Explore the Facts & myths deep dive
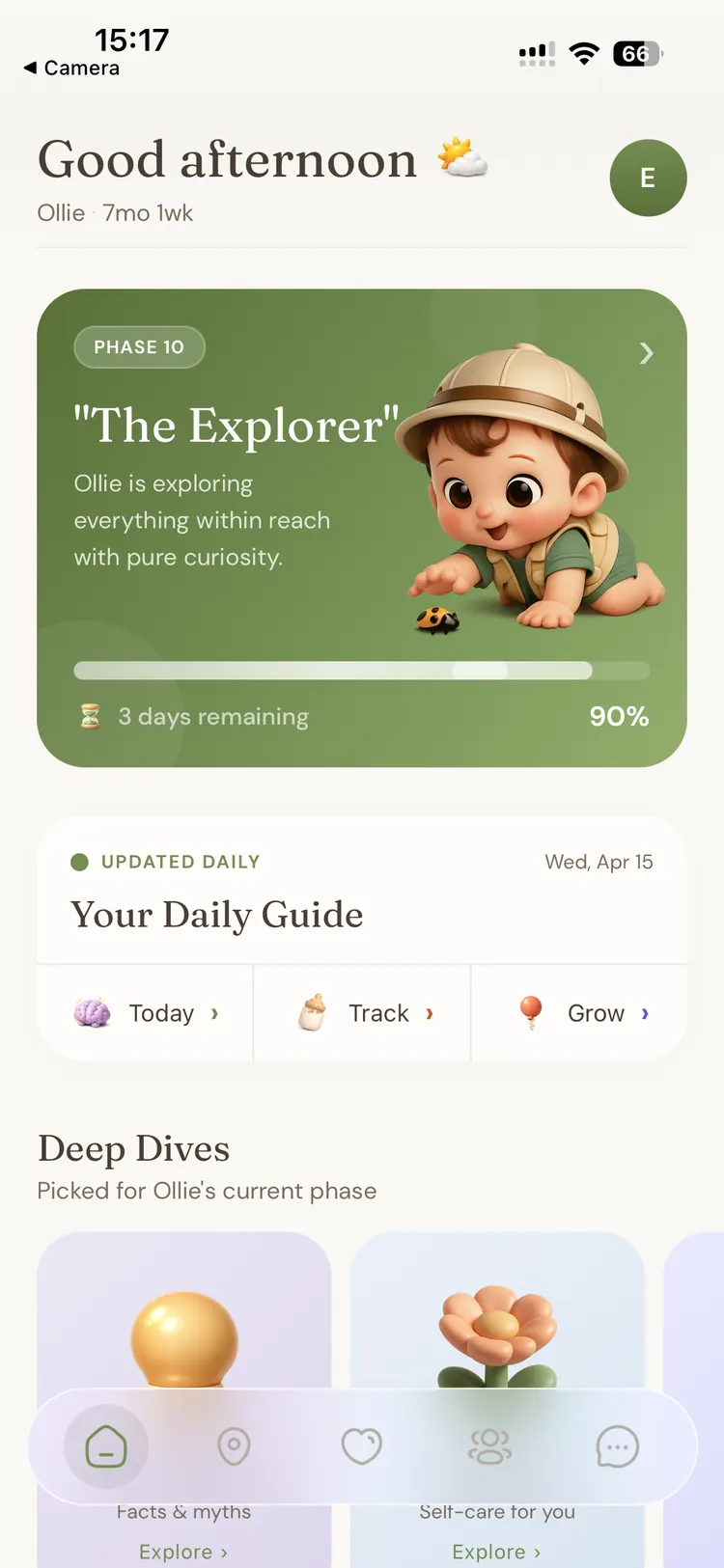This screenshot has height=1568, width=724. point(183,1552)
